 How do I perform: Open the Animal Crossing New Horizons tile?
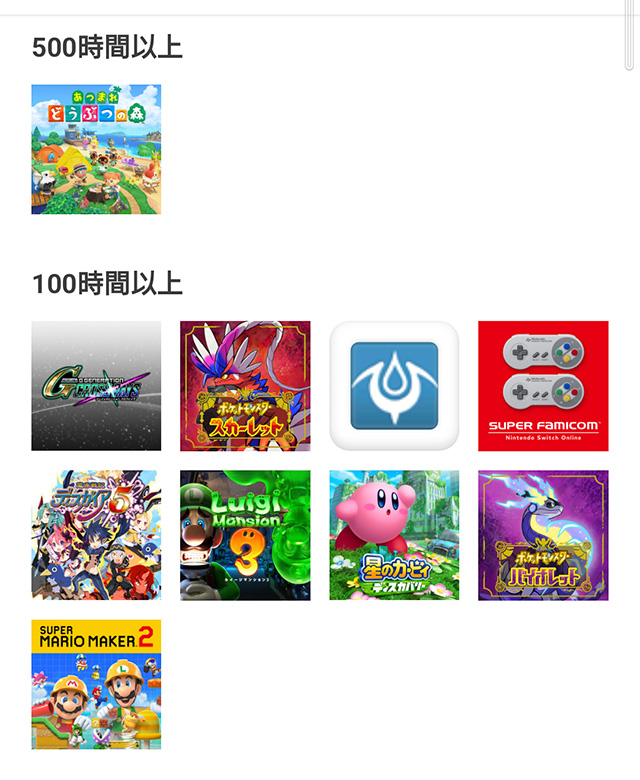pos(96,149)
